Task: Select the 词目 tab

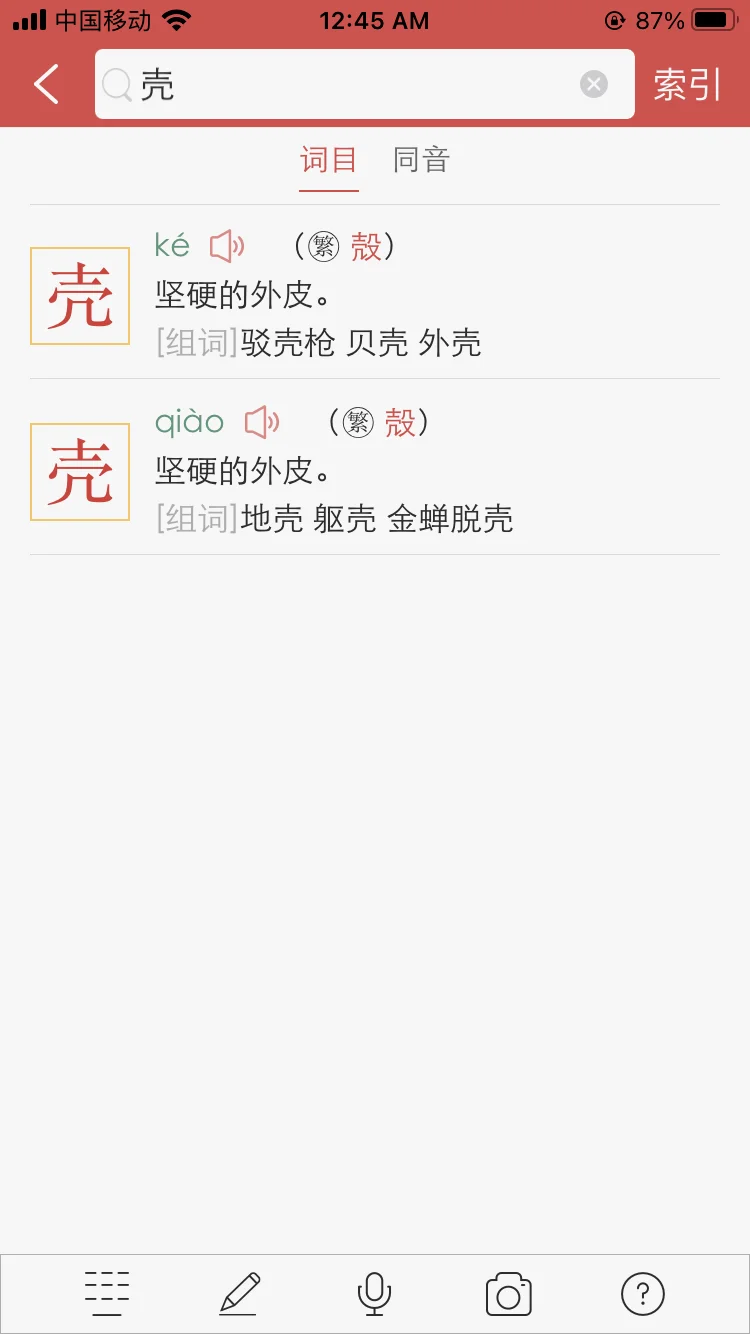Action: pyautogui.click(x=329, y=160)
